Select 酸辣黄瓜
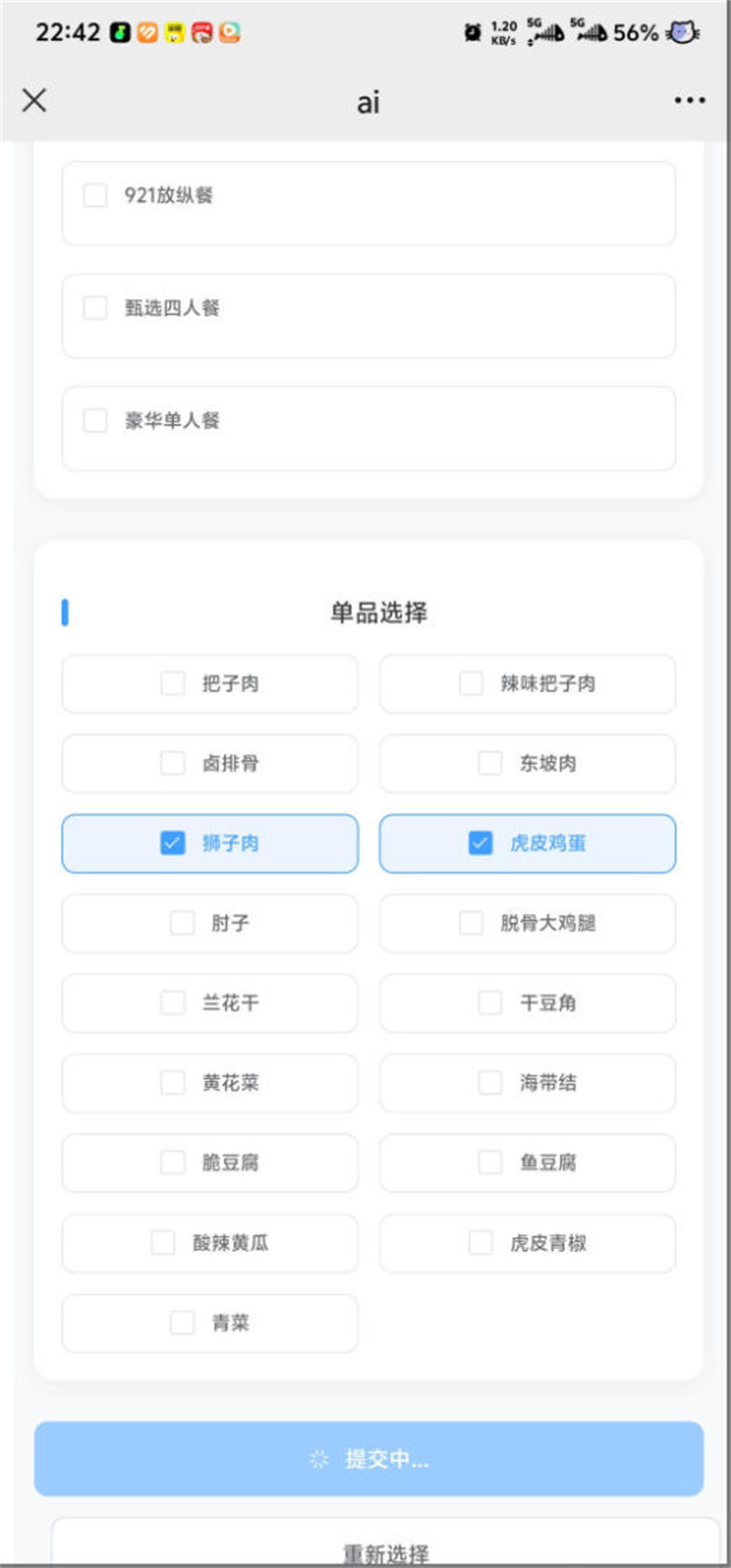 click(210, 1243)
